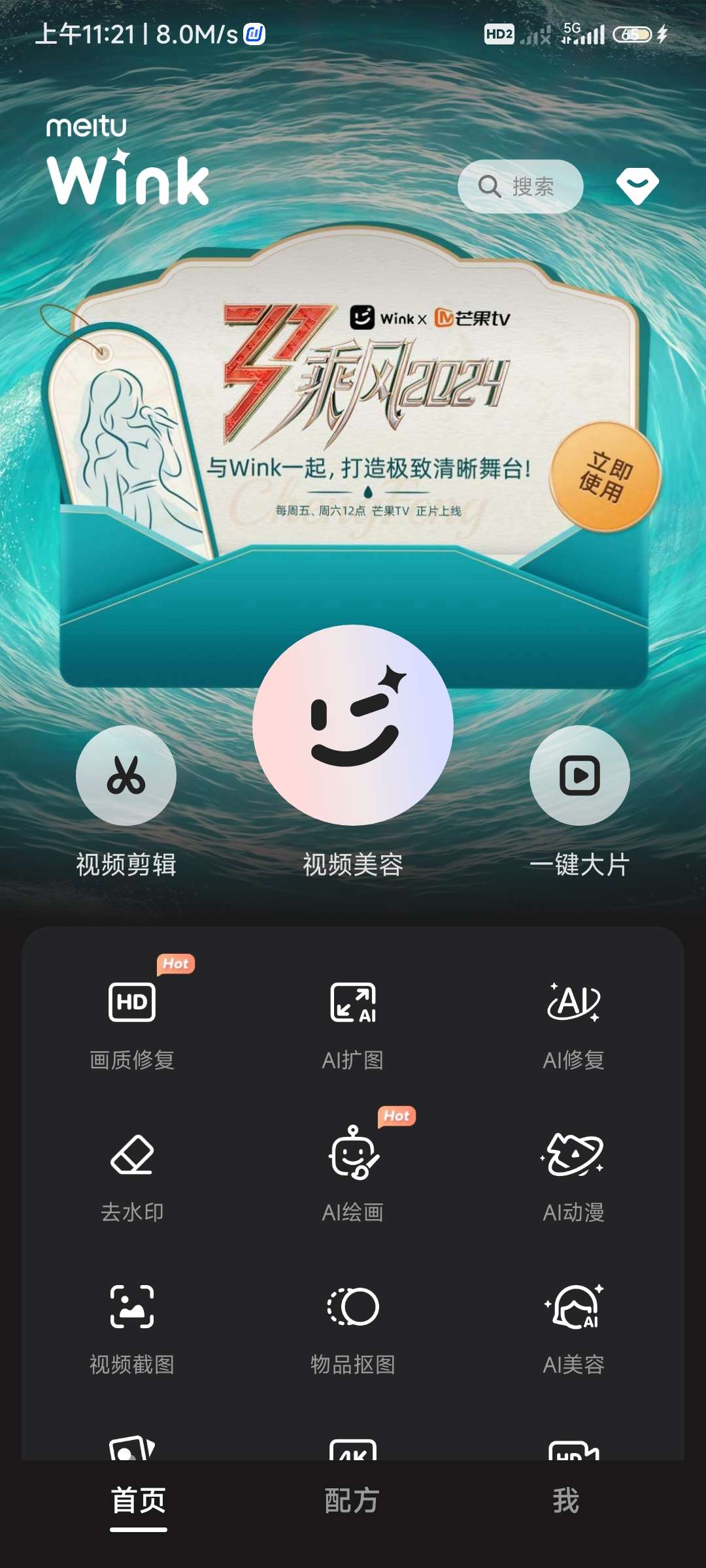The image size is (706, 1568).
Task: Choose AI修复 tool
Action: point(573,1019)
